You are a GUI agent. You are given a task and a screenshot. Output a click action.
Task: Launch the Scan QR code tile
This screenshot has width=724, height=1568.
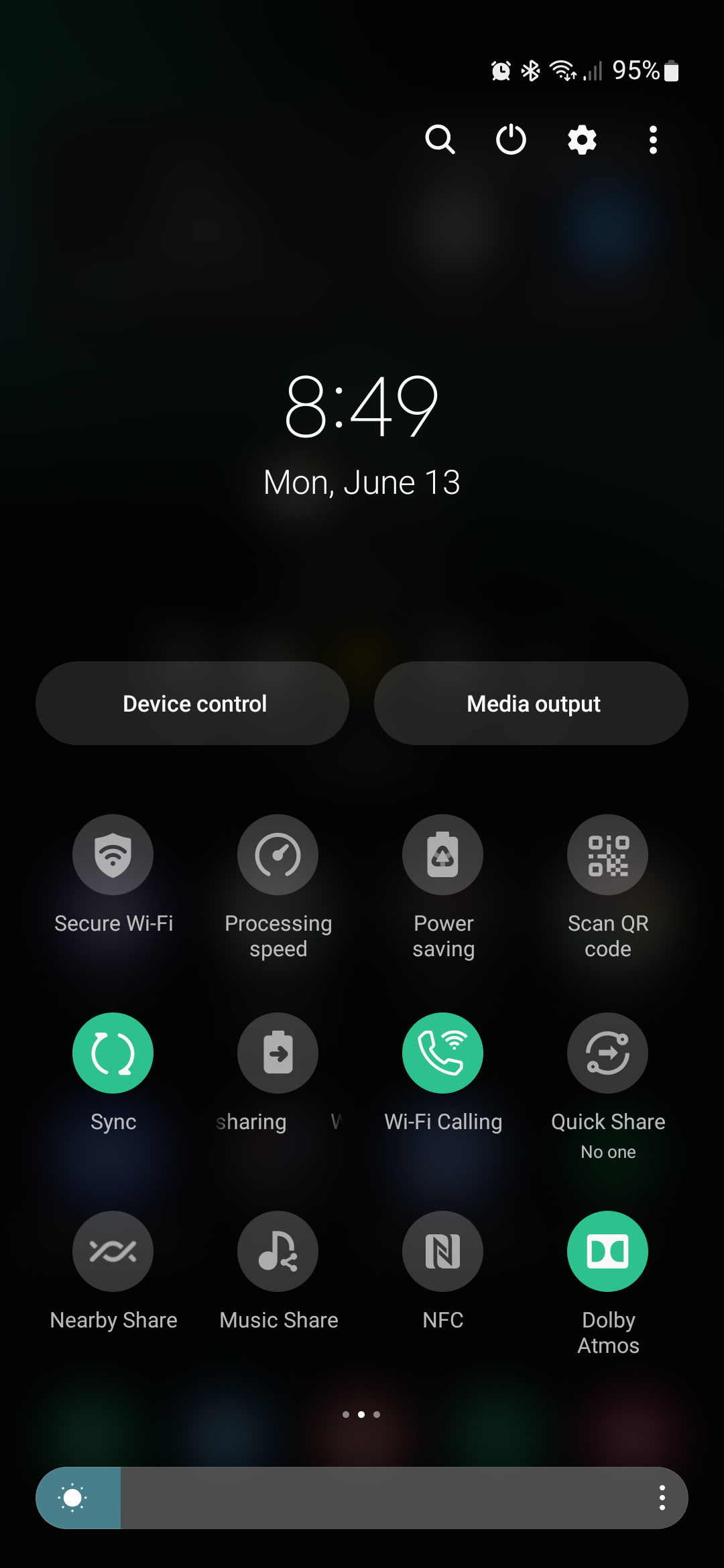click(607, 855)
